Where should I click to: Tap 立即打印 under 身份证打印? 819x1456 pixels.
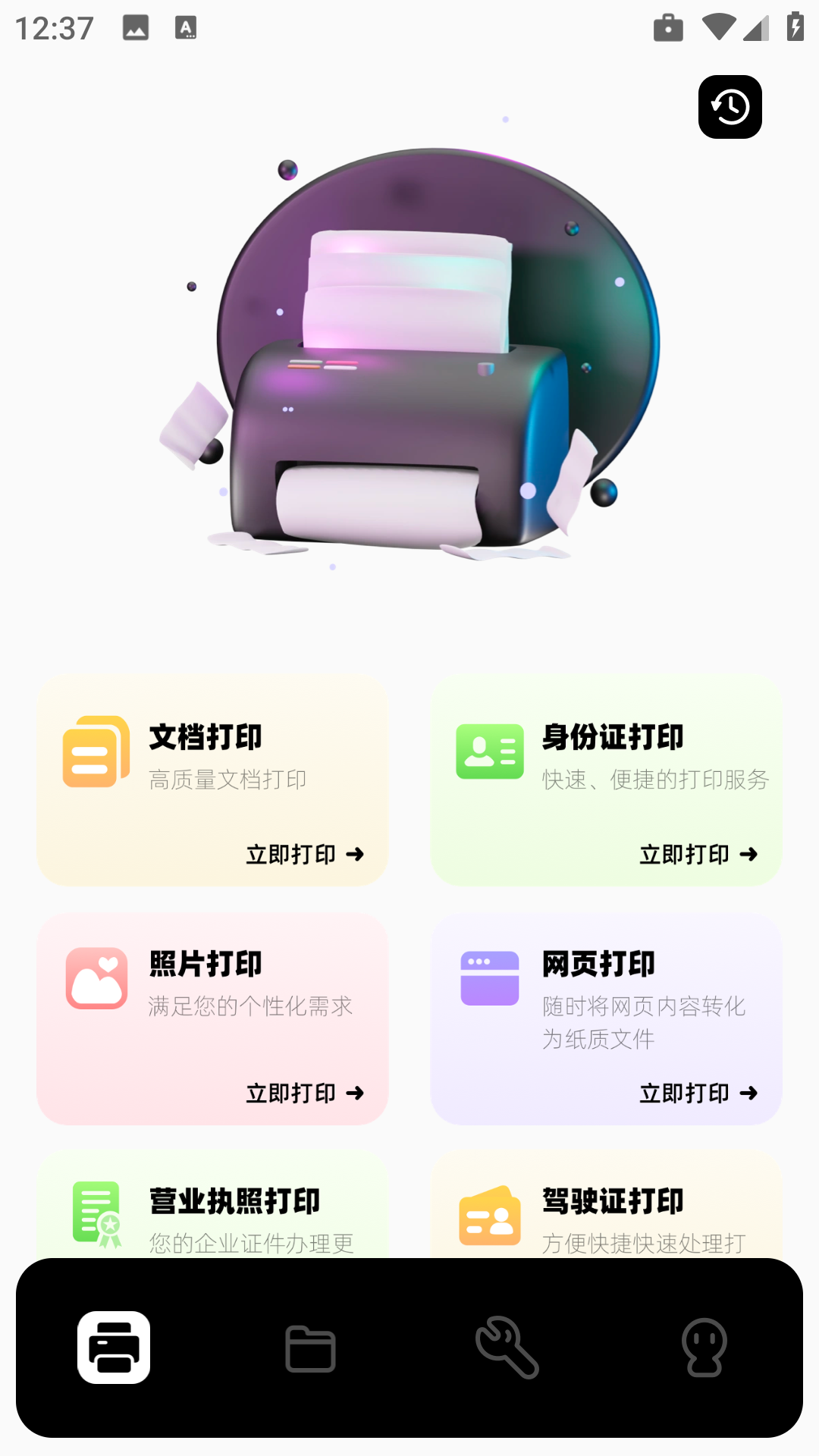(698, 855)
